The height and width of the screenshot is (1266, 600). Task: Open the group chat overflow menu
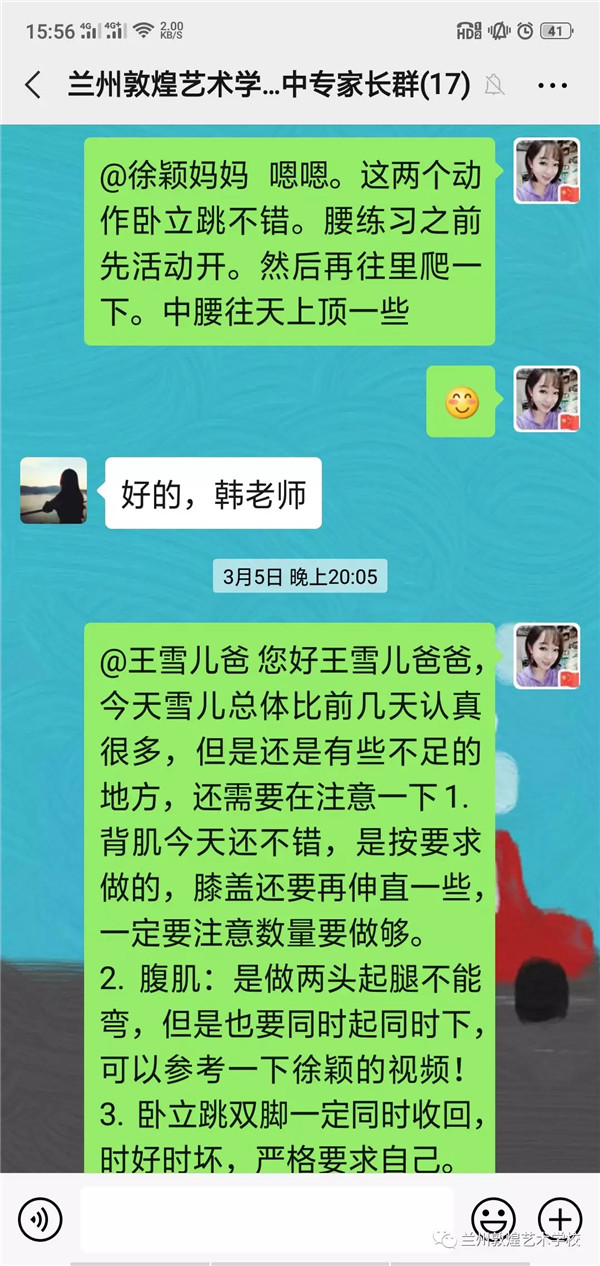(552, 85)
